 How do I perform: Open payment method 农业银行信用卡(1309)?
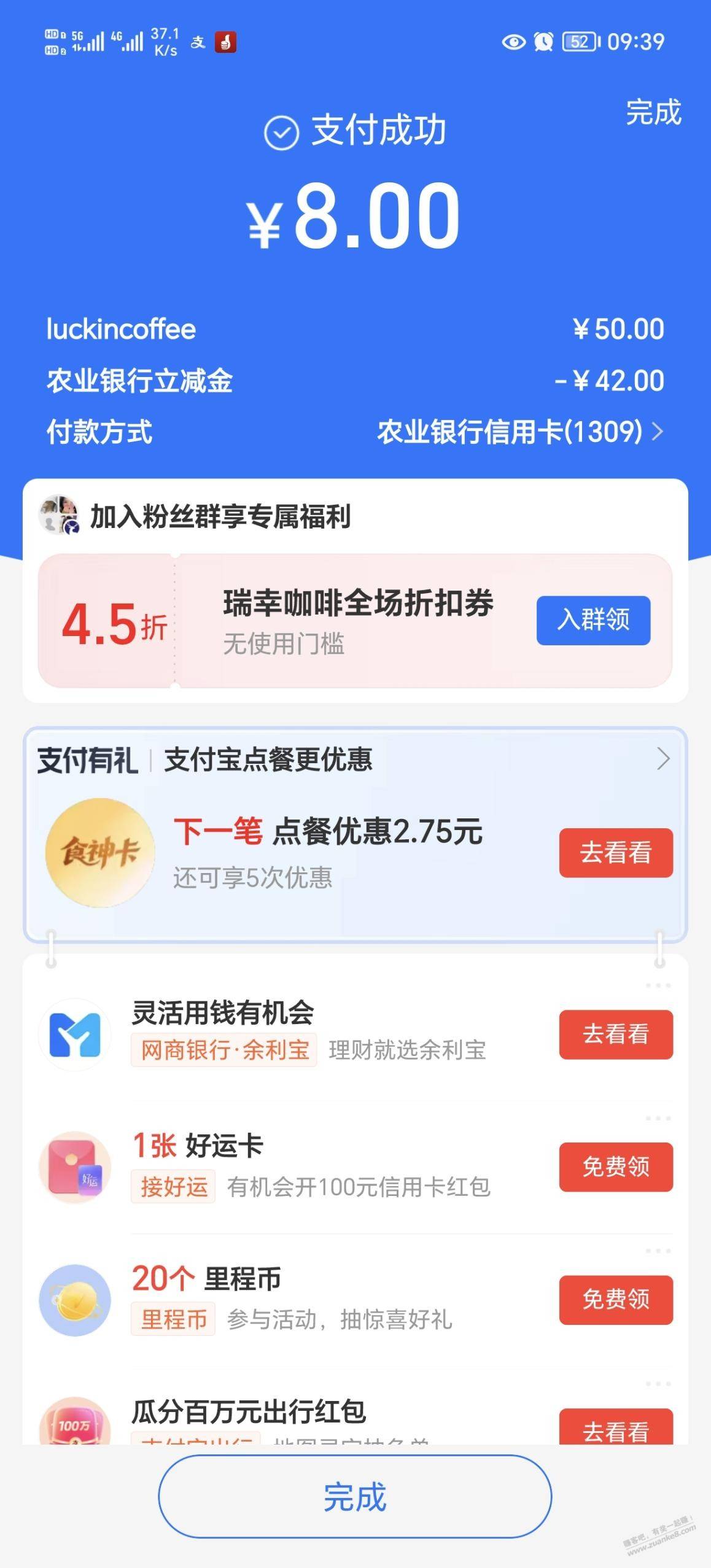tap(519, 432)
